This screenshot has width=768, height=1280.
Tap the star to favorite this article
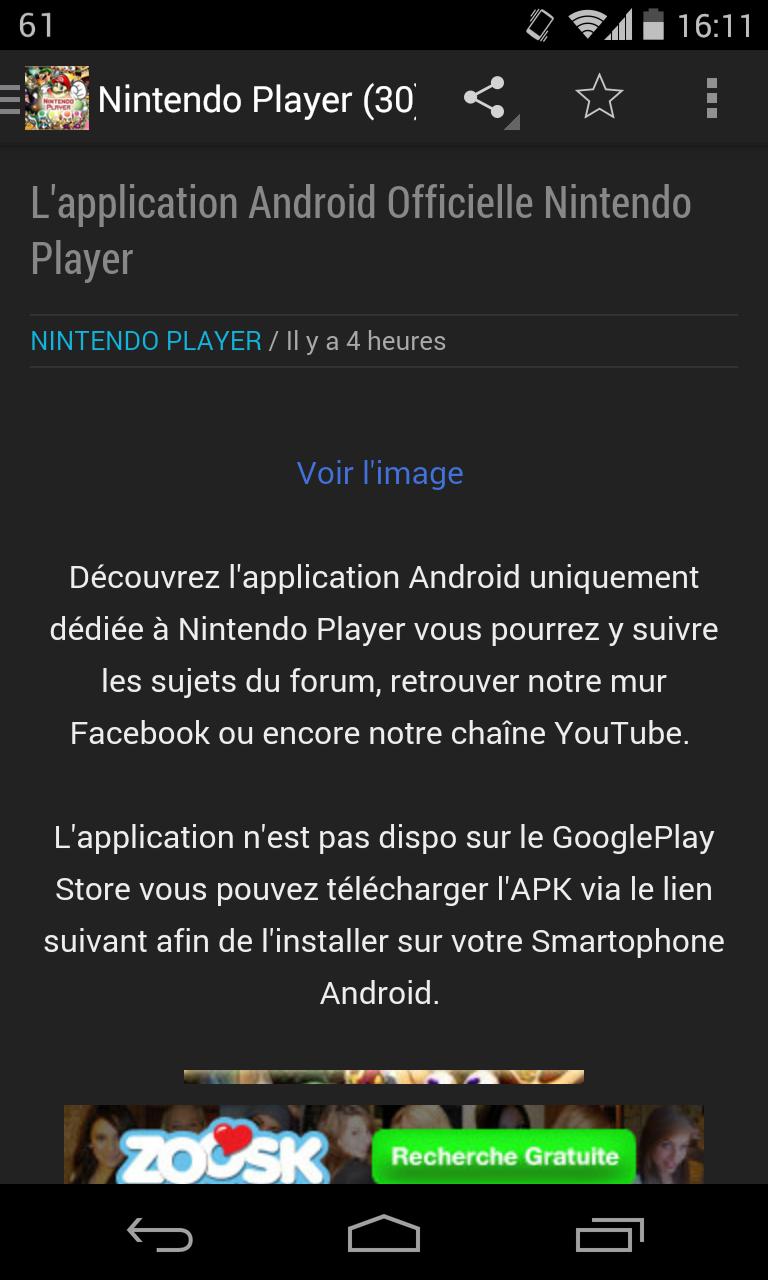pyautogui.click(x=598, y=97)
